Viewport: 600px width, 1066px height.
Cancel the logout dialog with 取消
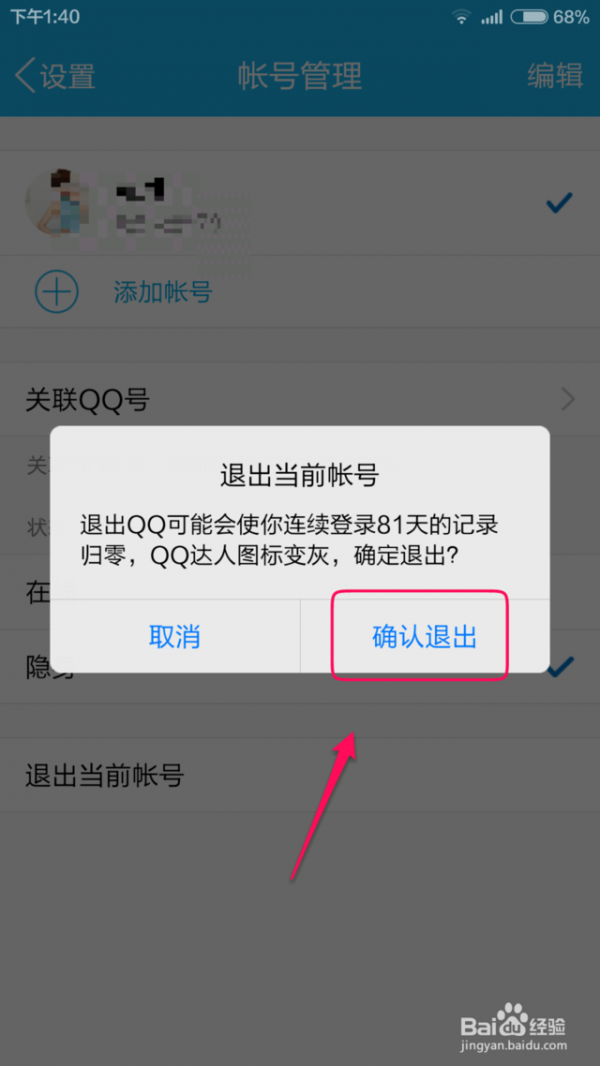175,637
